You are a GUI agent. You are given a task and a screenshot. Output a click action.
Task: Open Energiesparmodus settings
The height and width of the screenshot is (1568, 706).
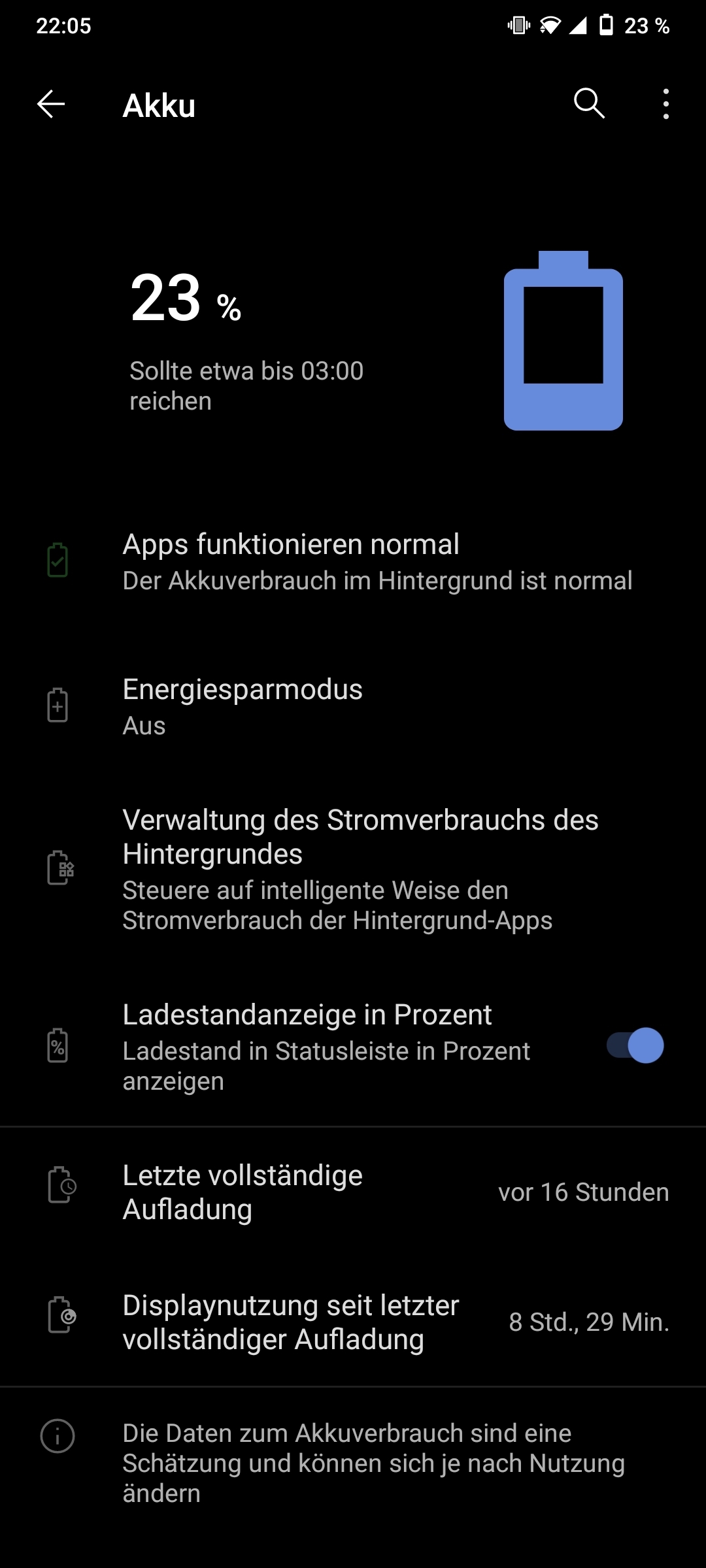click(x=353, y=707)
